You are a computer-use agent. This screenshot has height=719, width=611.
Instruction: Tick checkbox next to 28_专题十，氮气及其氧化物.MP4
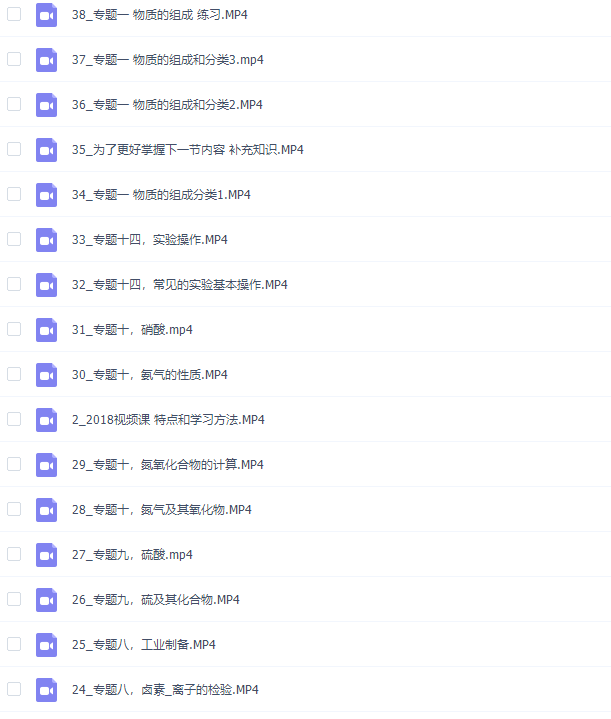tap(14, 509)
